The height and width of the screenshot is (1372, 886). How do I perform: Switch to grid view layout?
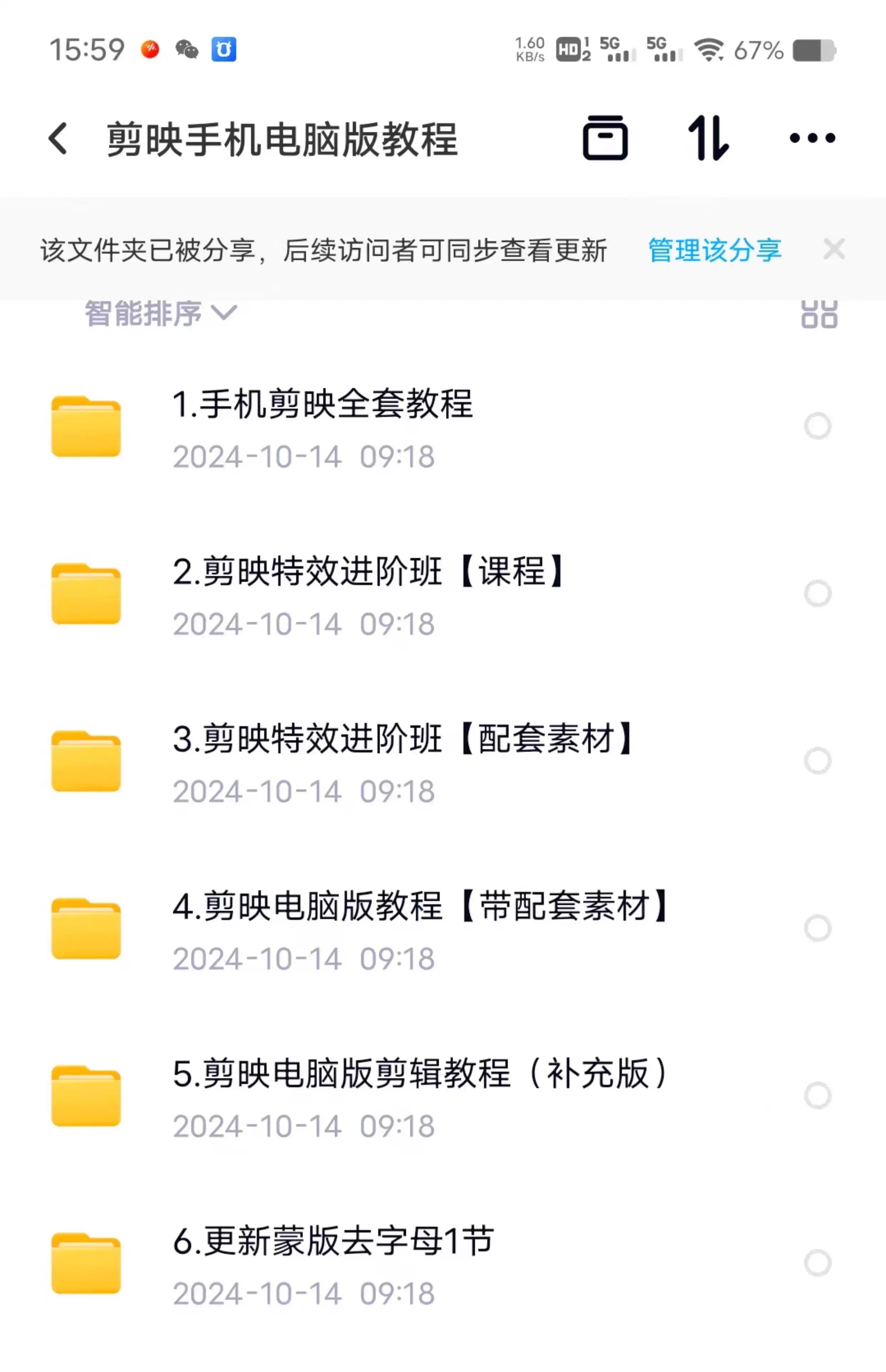[819, 314]
